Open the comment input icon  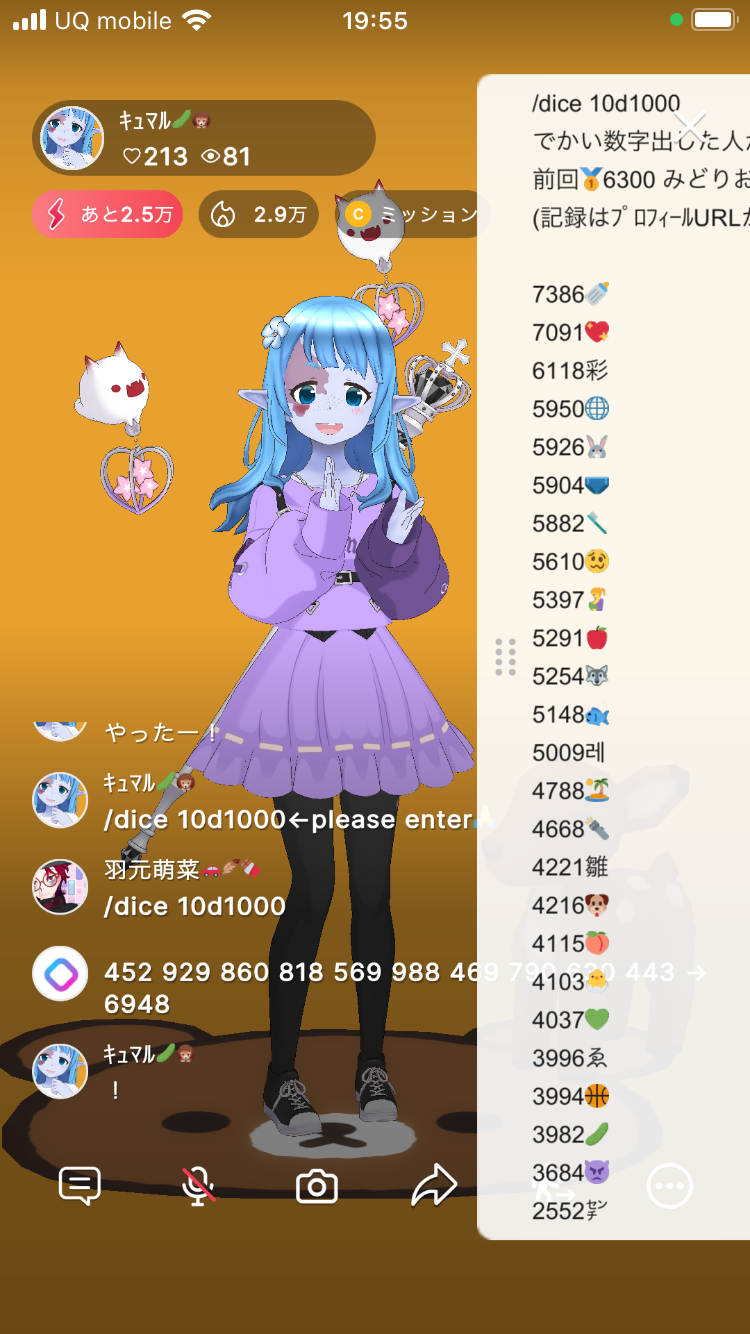[x=80, y=1186]
